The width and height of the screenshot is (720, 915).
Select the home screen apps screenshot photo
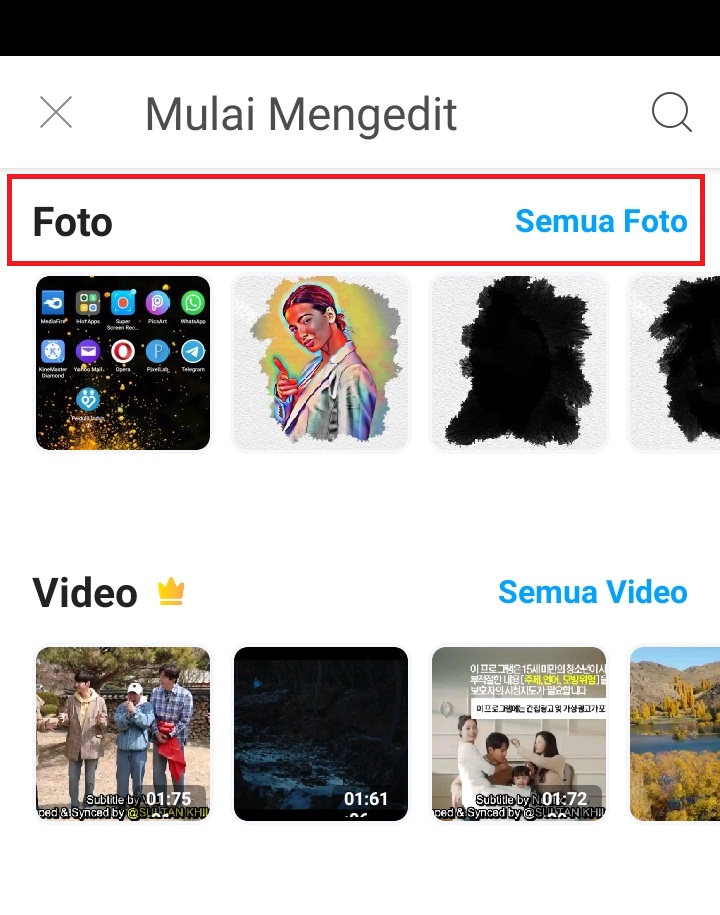(123, 363)
